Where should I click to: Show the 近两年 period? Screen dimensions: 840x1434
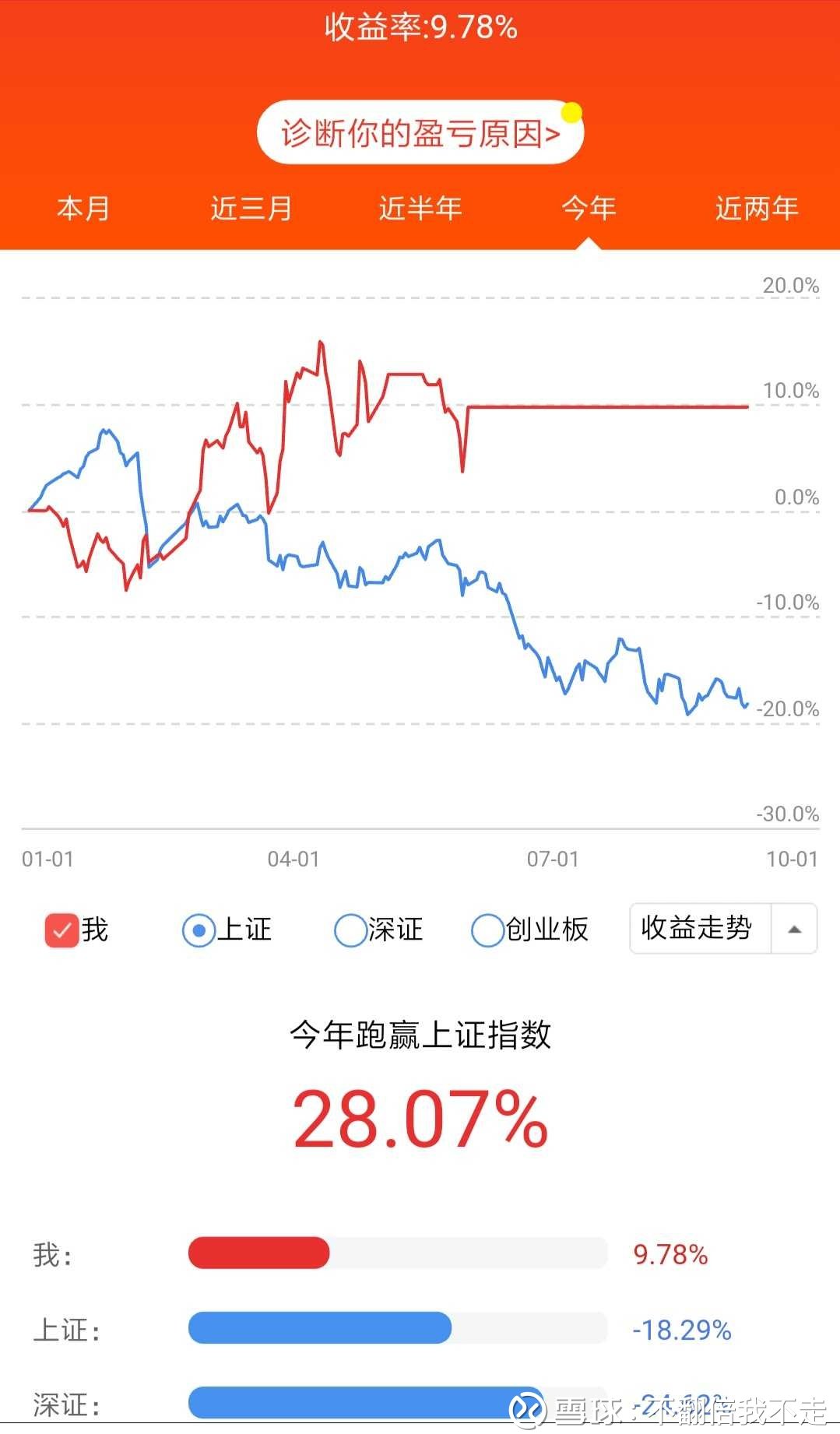[757, 209]
